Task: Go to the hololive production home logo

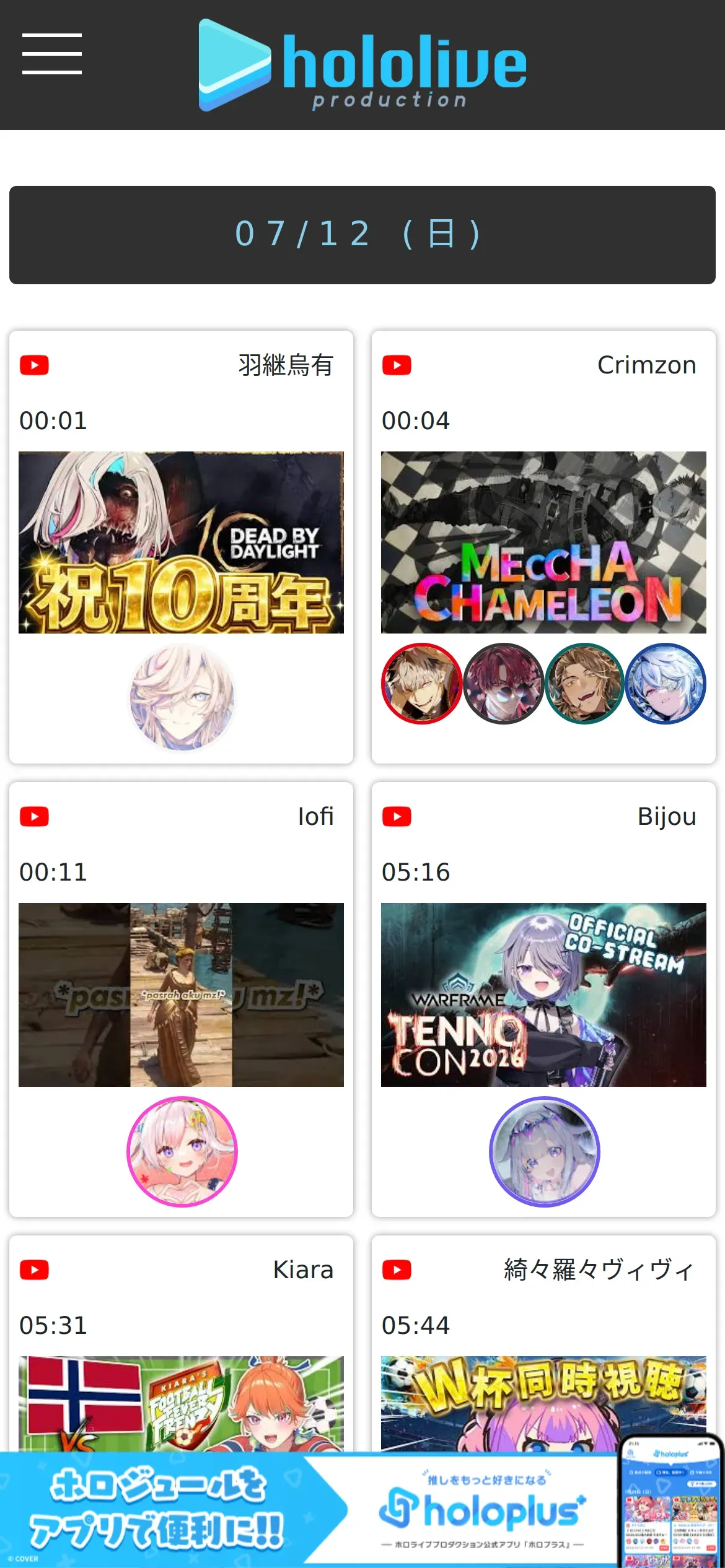Action: point(362,65)
